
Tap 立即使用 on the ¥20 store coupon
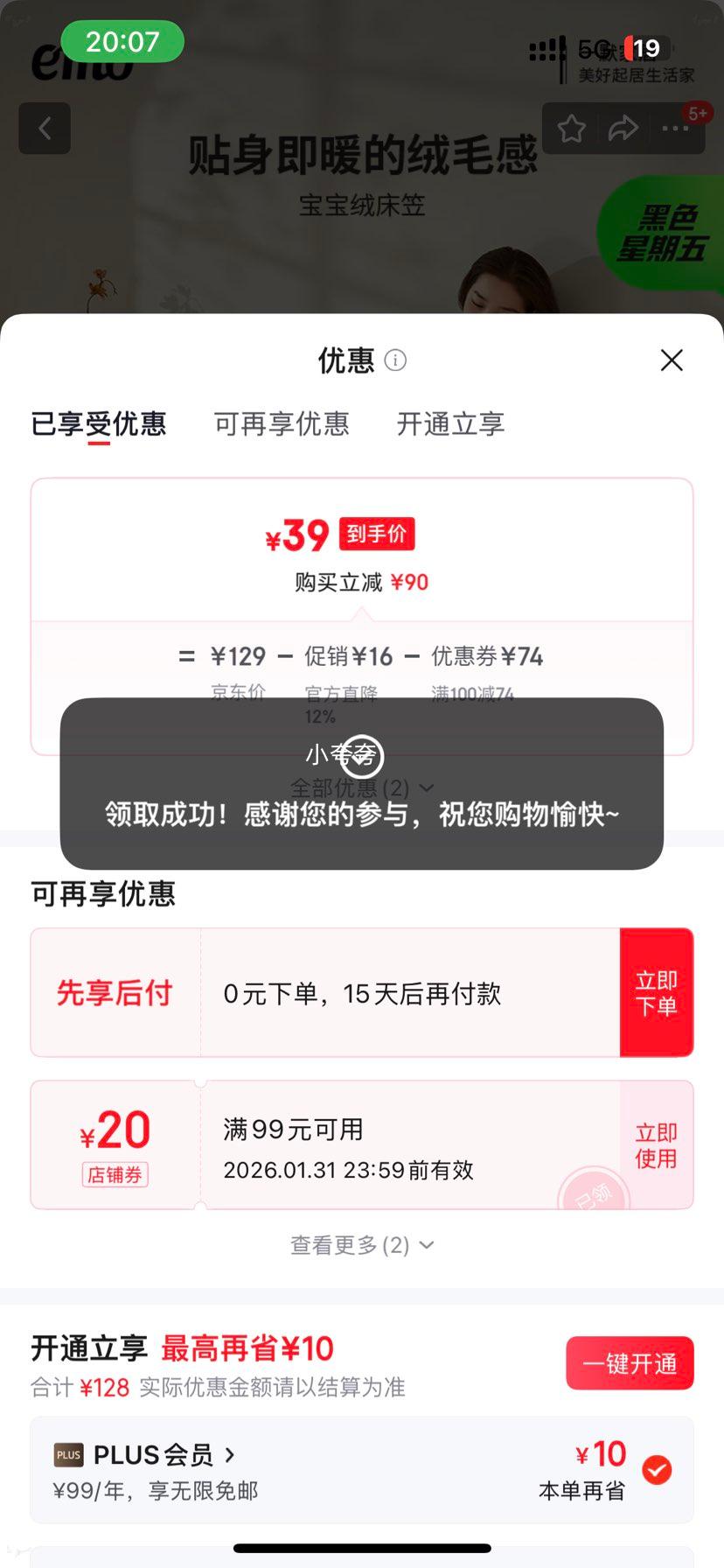[657, 1144]
